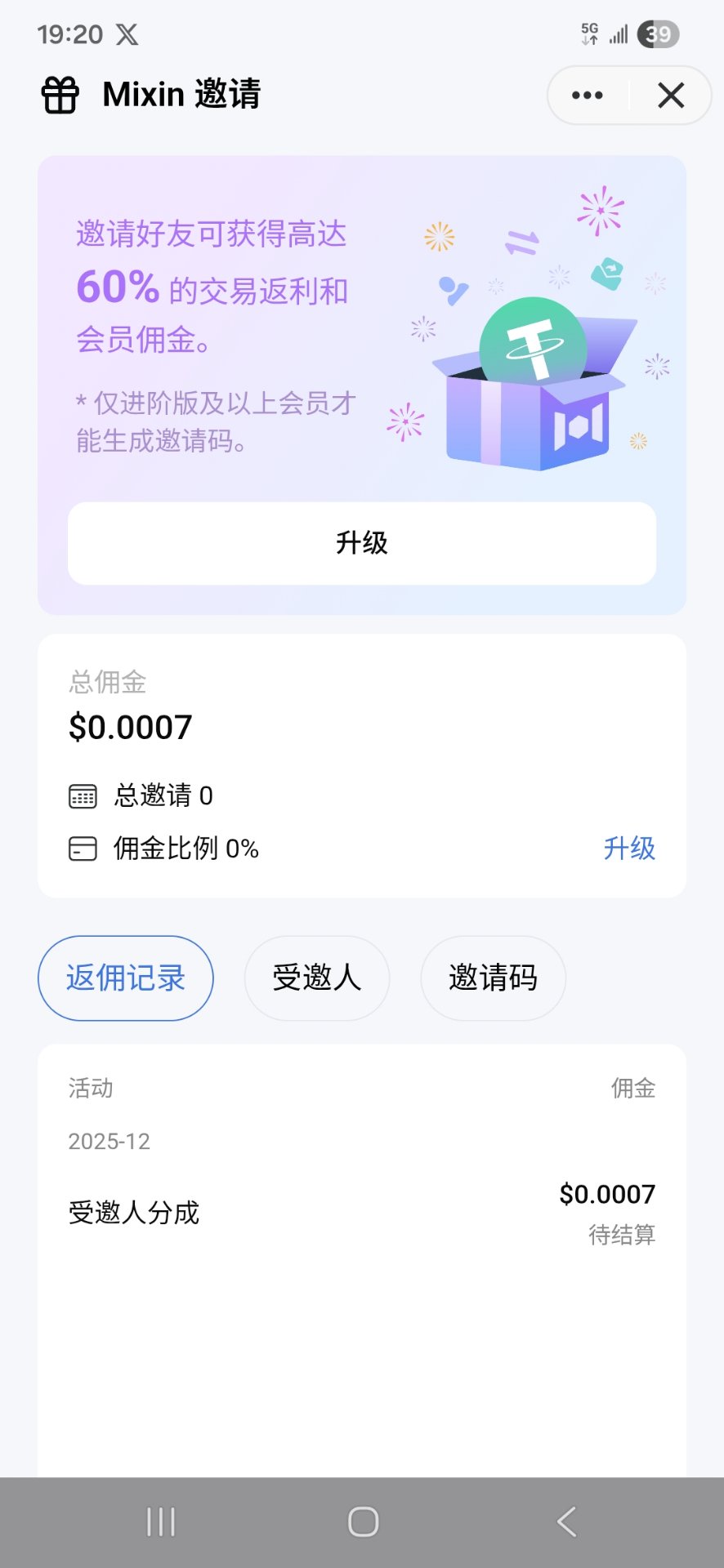This screenshot has width=724, height=1568.
Task: Tap the white 升级 button in banner
Action: [x=362, y=543]
